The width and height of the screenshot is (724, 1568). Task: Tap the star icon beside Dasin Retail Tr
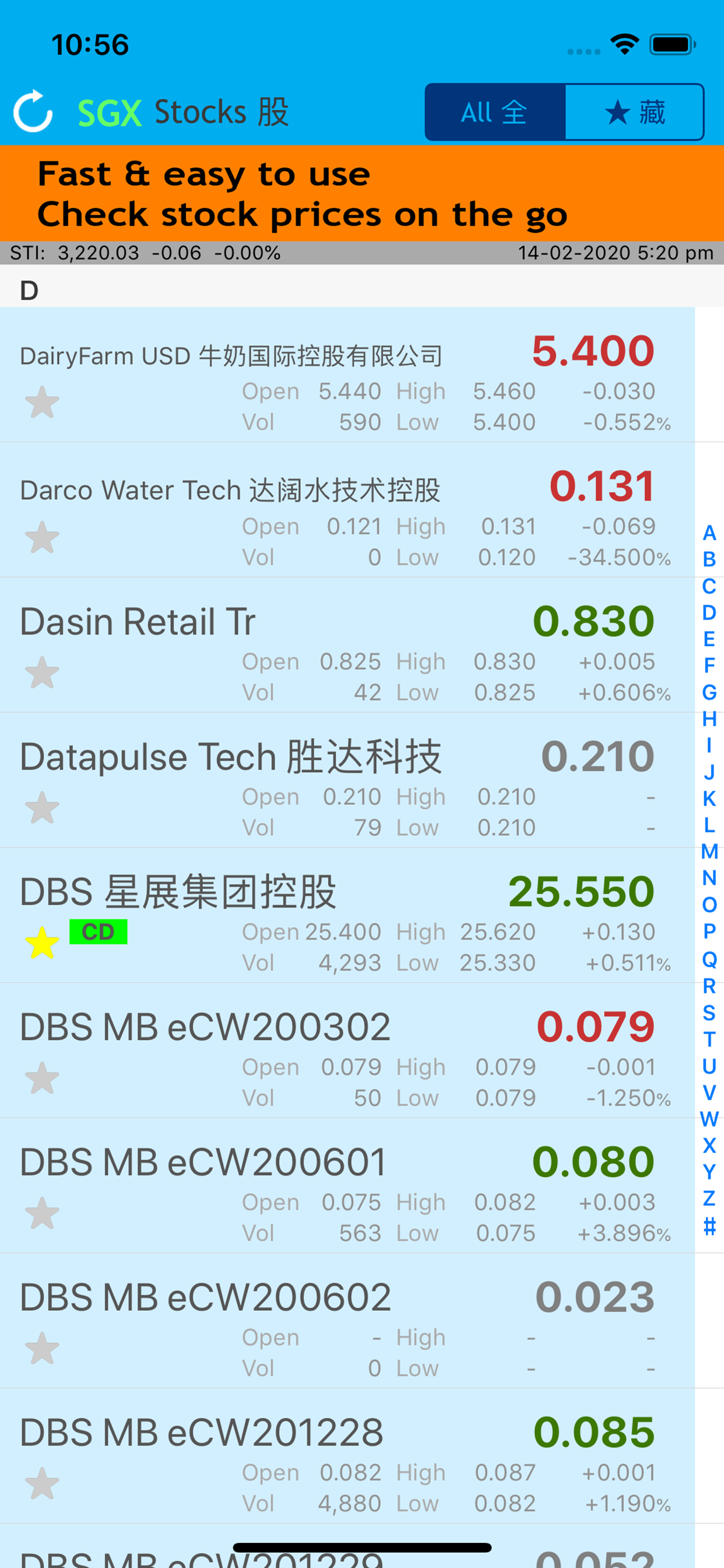(x=41, y=672)
